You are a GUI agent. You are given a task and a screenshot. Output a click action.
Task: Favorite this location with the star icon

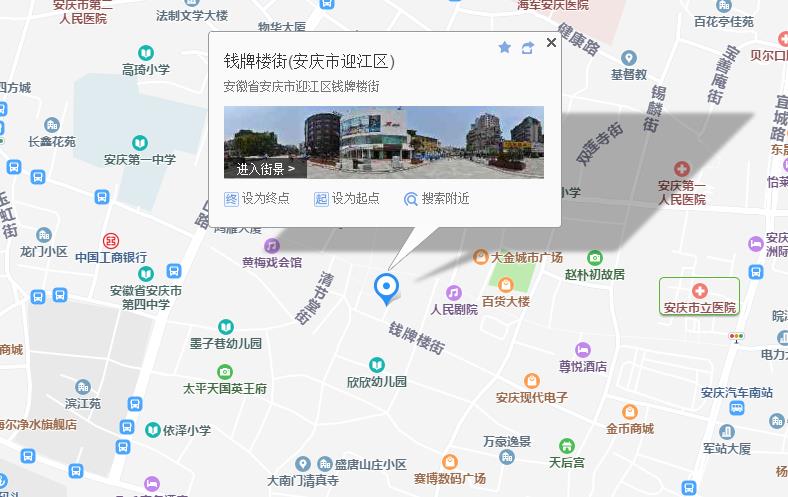tap(505, 47)
